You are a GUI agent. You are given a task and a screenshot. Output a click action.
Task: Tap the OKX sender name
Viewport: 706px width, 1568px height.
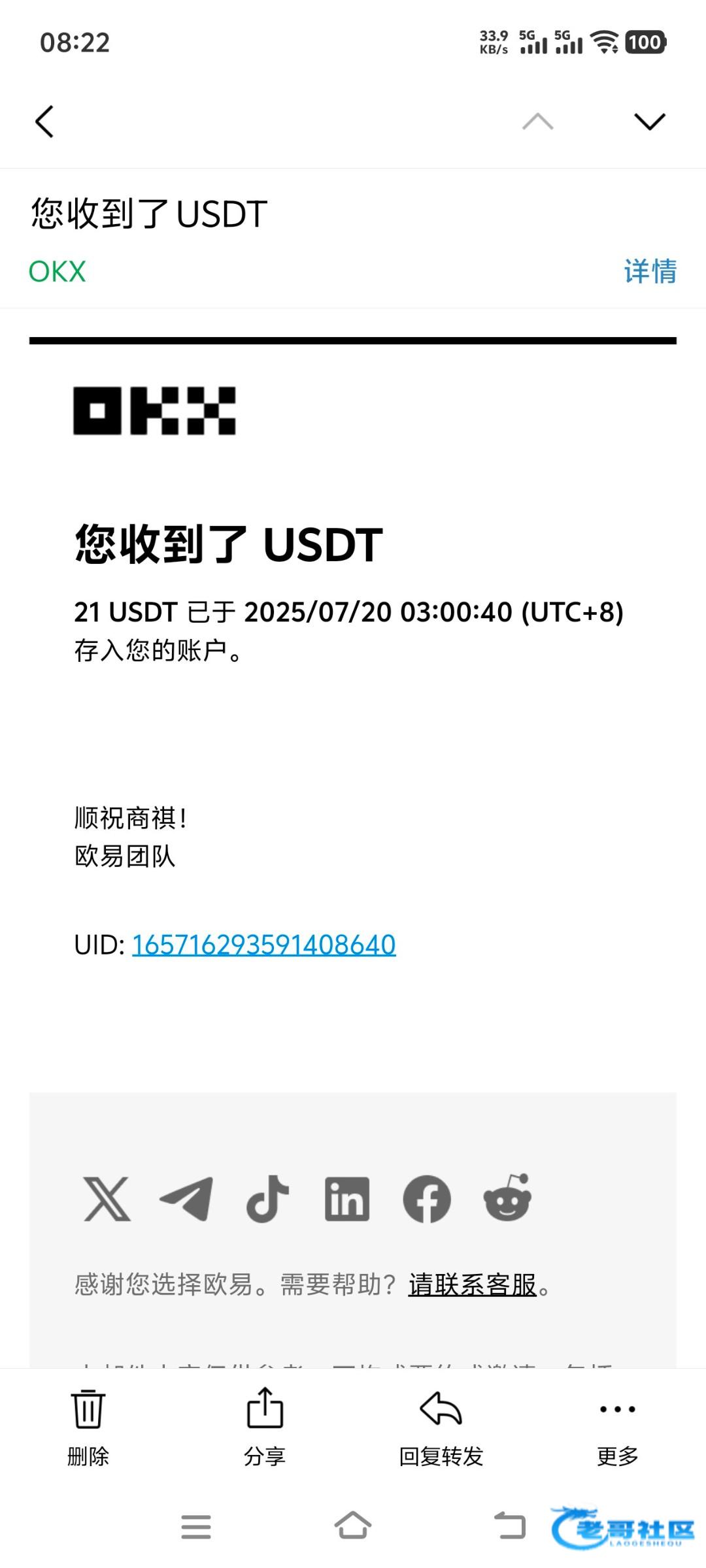[58, 271]
